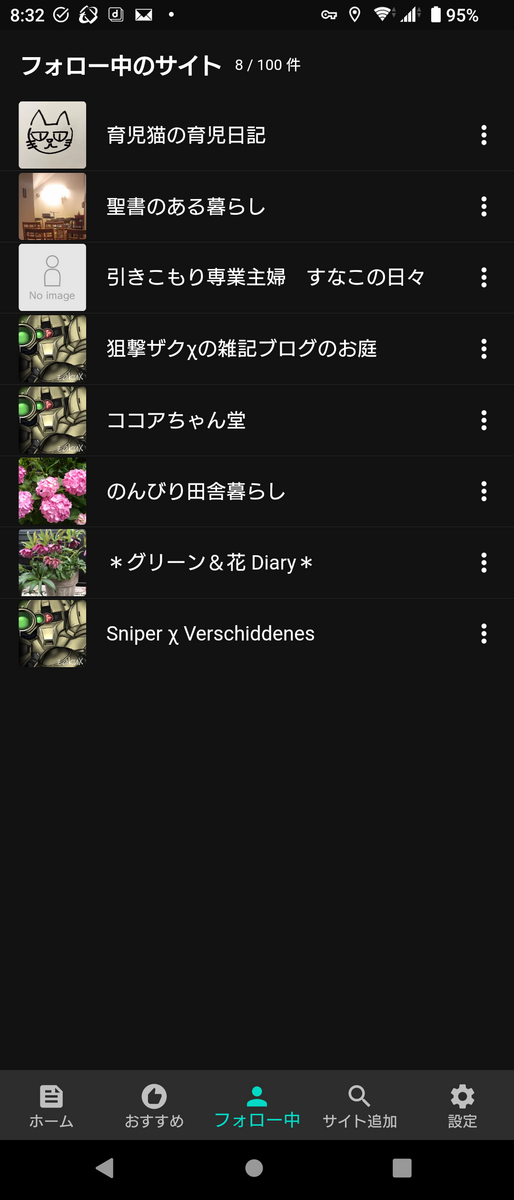Open more options for 聖書のある暮らし
This screenshot has width=514, height=1200.
[484, 206]
